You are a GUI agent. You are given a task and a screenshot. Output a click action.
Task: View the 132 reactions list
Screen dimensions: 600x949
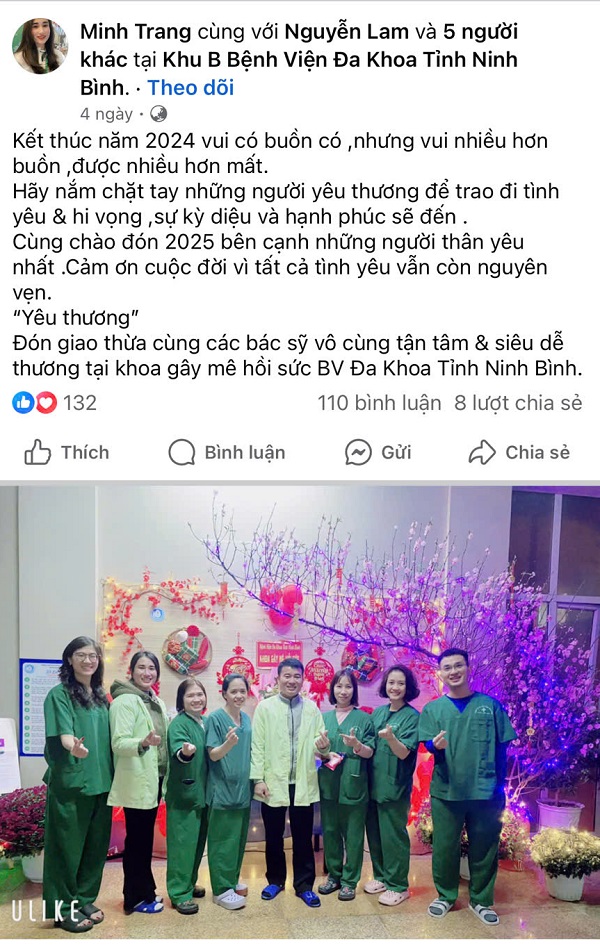(56, 403)
